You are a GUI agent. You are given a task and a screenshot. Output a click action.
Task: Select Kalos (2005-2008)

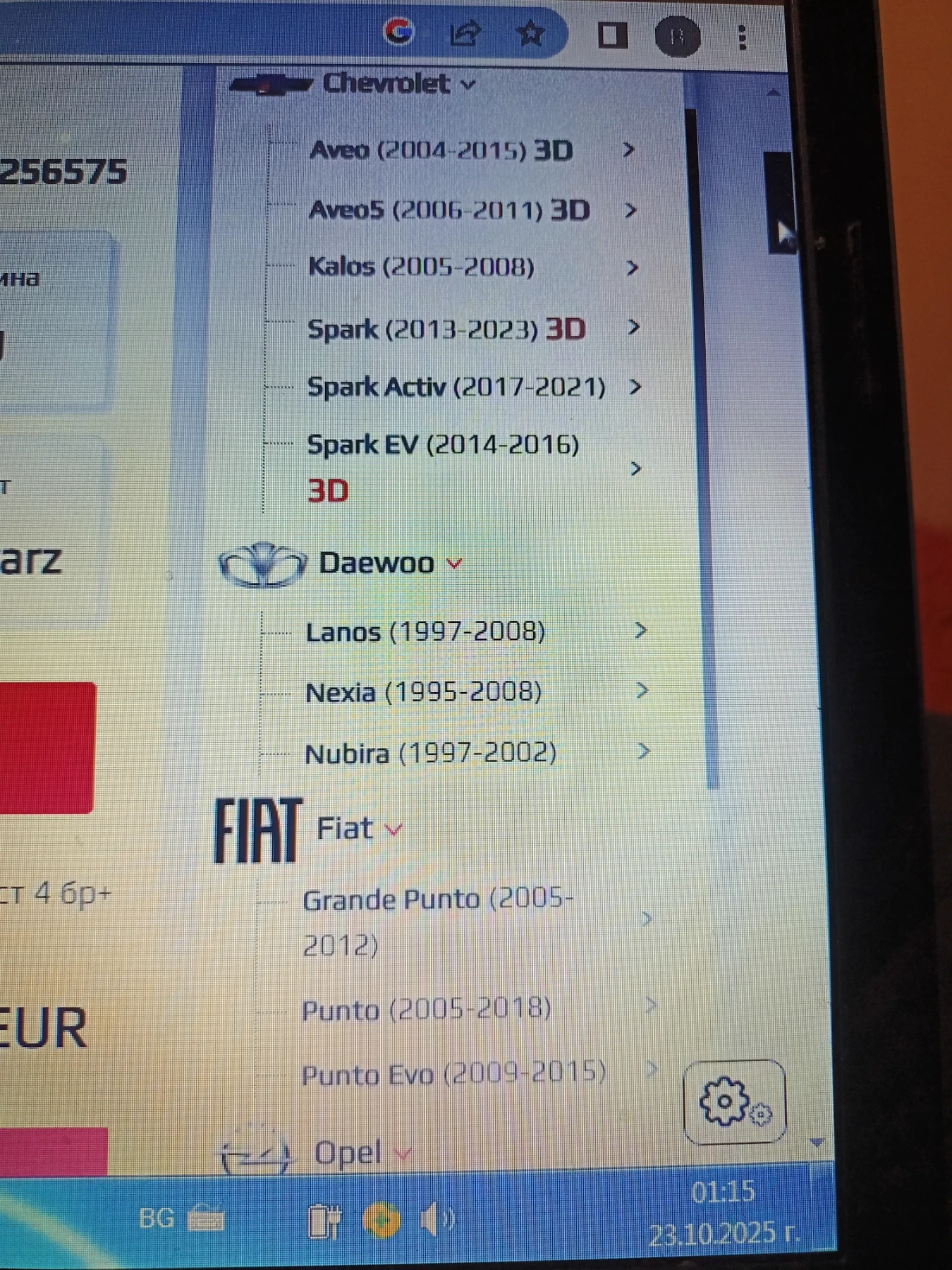click(421, 267)
